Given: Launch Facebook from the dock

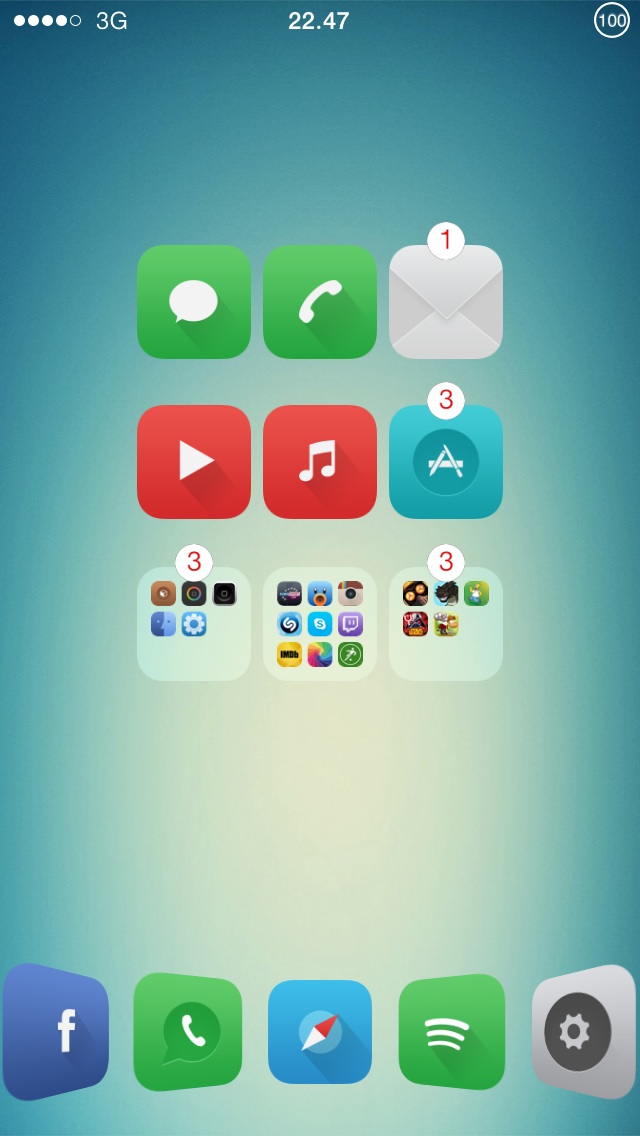Looking at the screenshot, I should point(56,1032).
